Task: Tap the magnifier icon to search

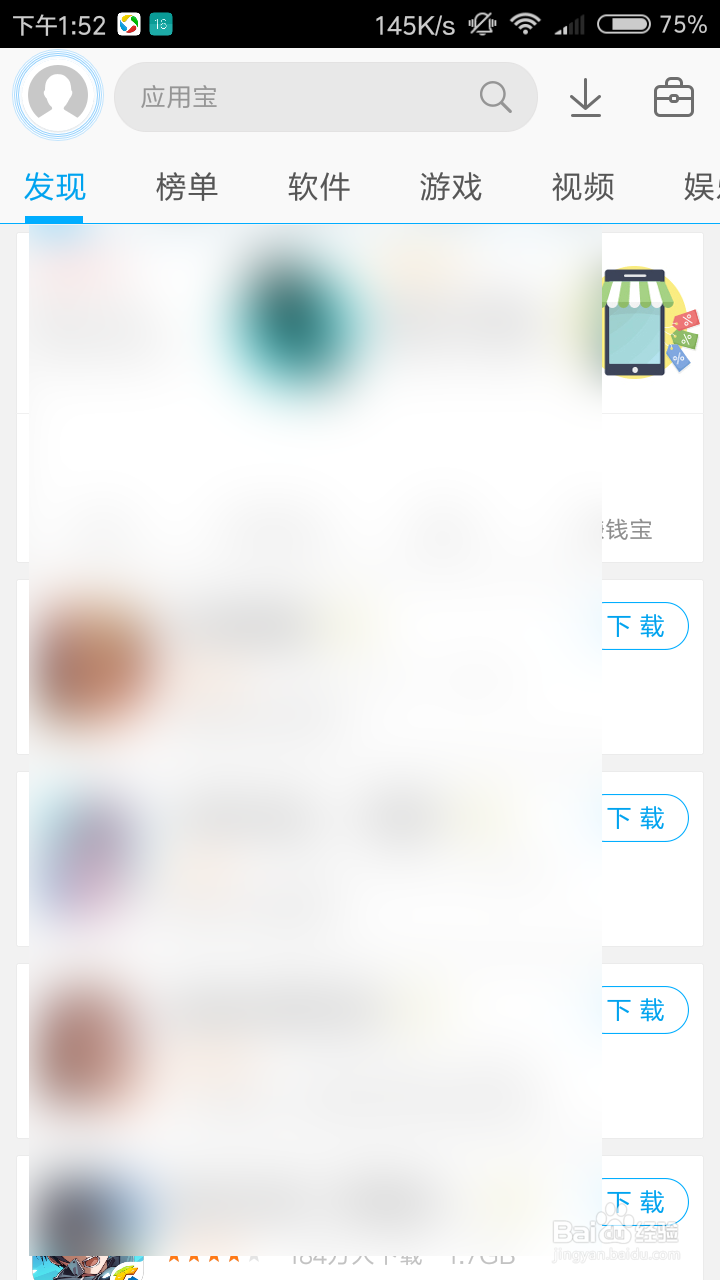Action: point(494,97)
